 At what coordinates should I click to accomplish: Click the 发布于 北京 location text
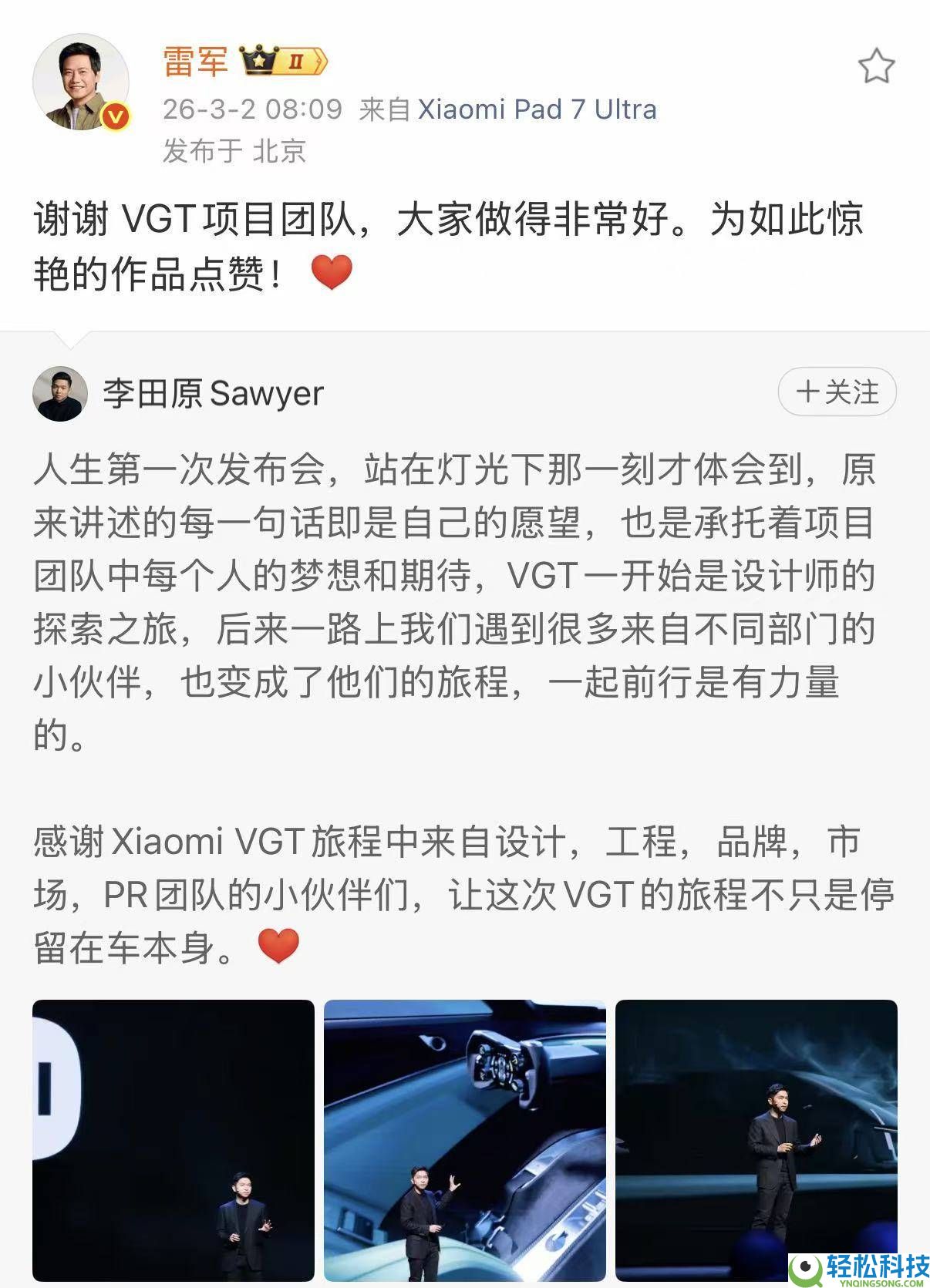(x=234, y=152)
